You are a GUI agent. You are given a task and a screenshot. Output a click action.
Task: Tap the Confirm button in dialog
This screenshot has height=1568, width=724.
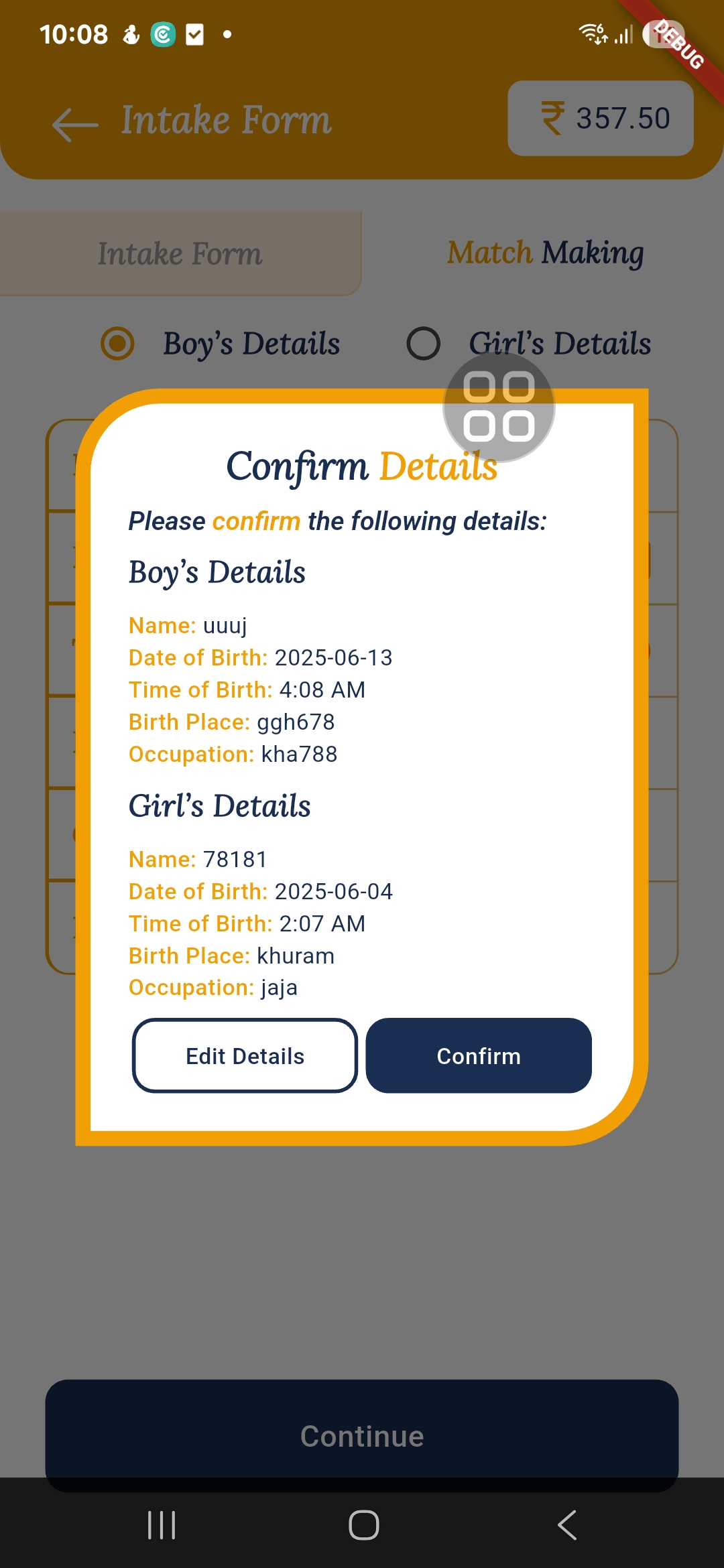coord(479,1055)
